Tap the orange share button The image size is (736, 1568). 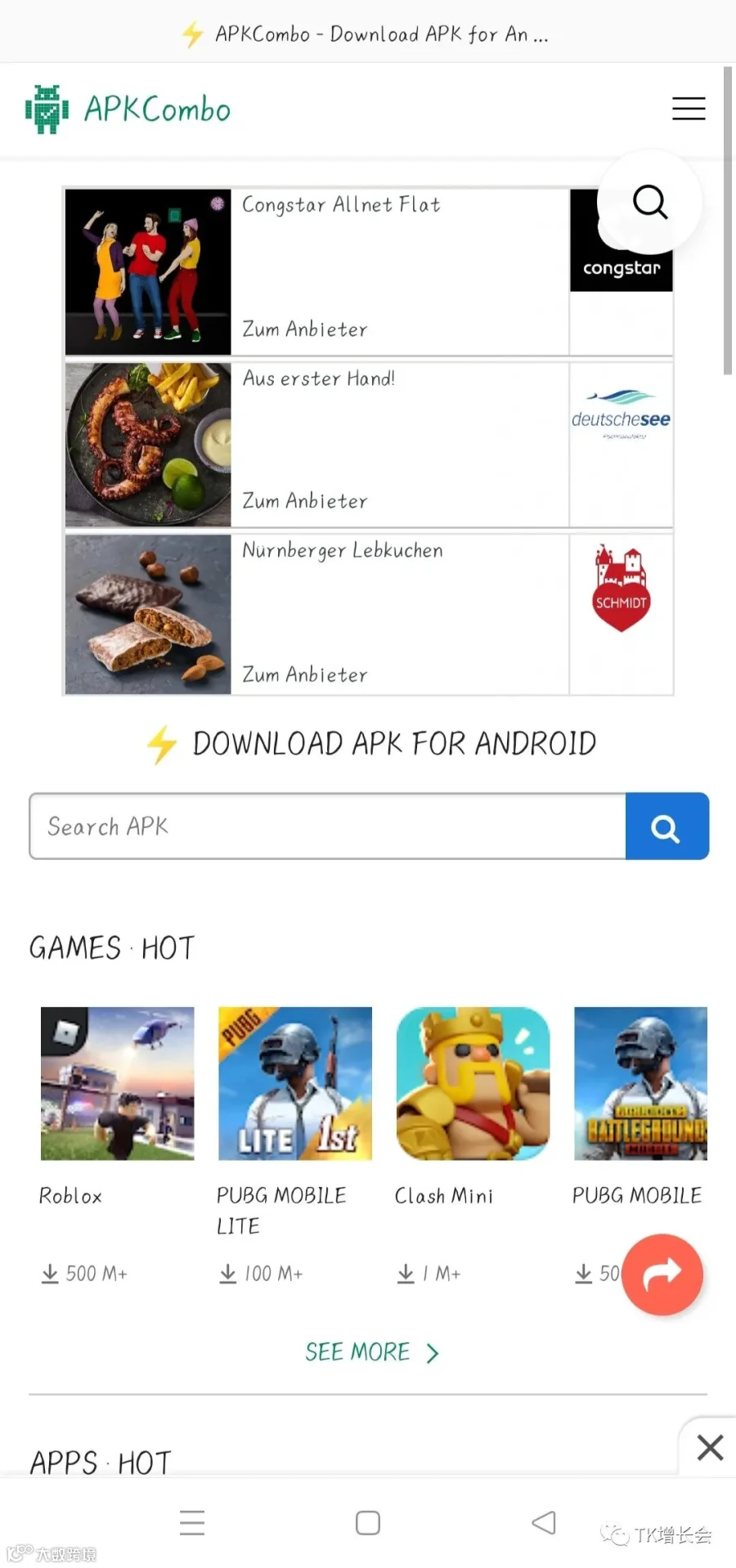pyautogui.click(x=662, y=1275)
